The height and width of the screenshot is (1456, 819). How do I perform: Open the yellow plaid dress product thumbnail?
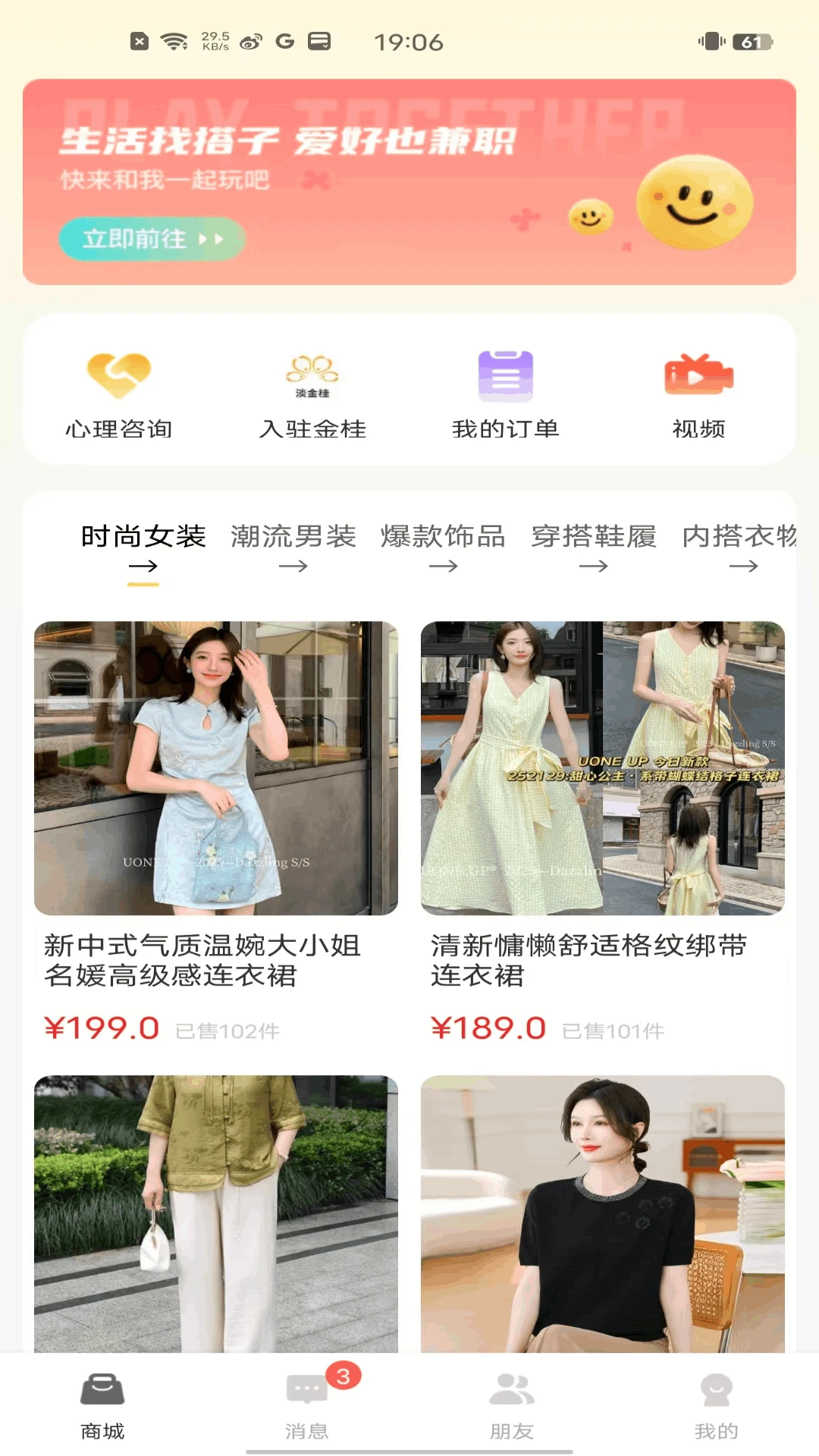pyautogui.click(x=602, y=766)
